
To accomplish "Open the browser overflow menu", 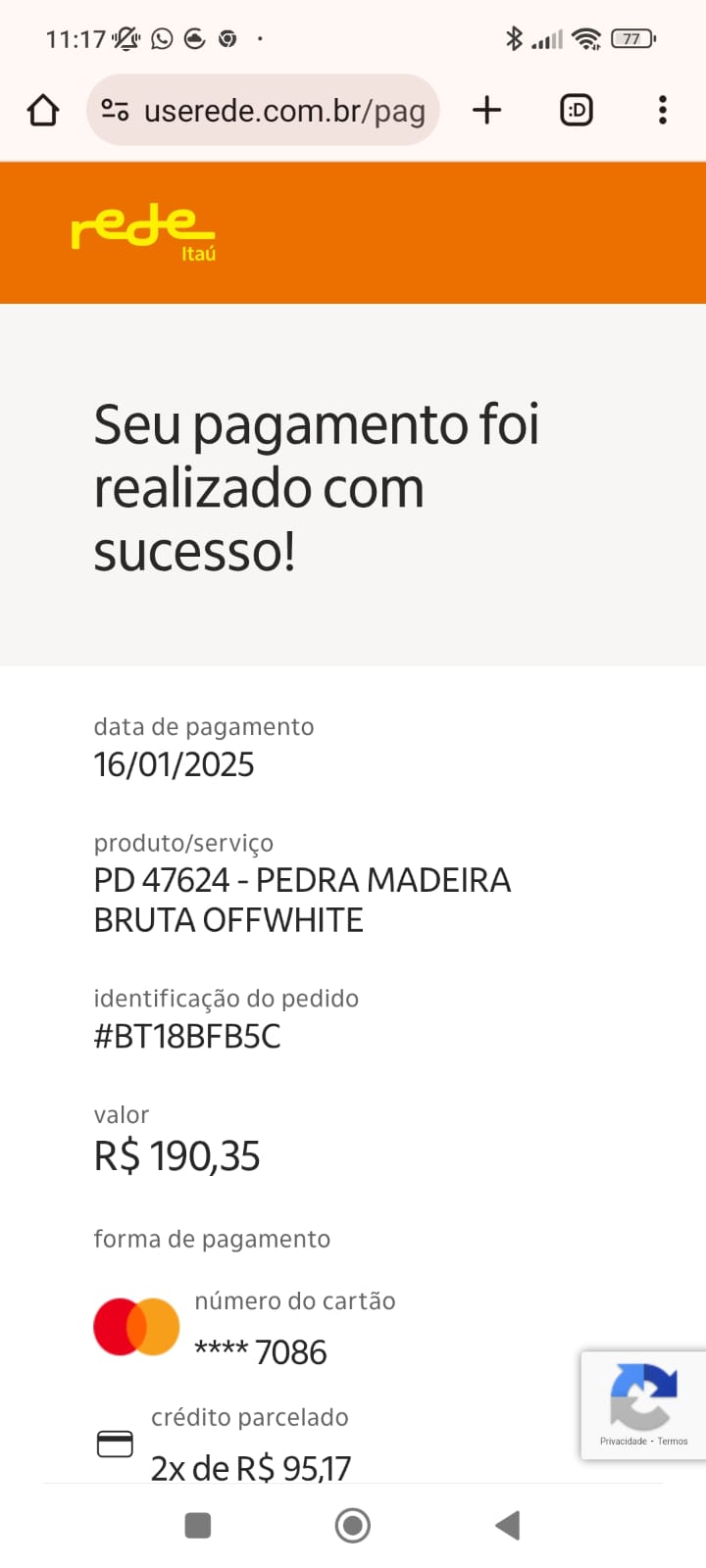I will coord(663,111).
